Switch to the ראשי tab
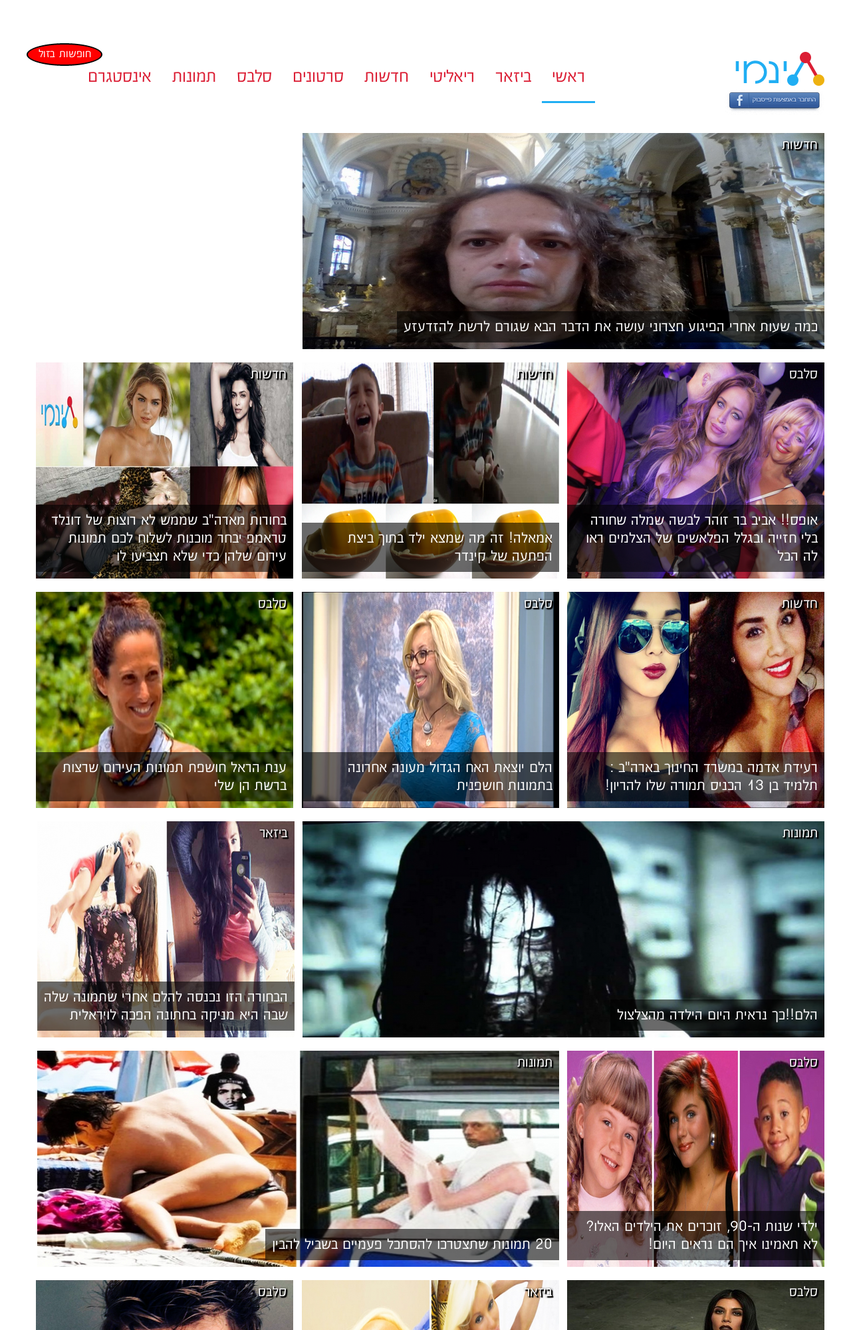The image size is (851, 1330). pyautogui.click(x=568, y=77)
